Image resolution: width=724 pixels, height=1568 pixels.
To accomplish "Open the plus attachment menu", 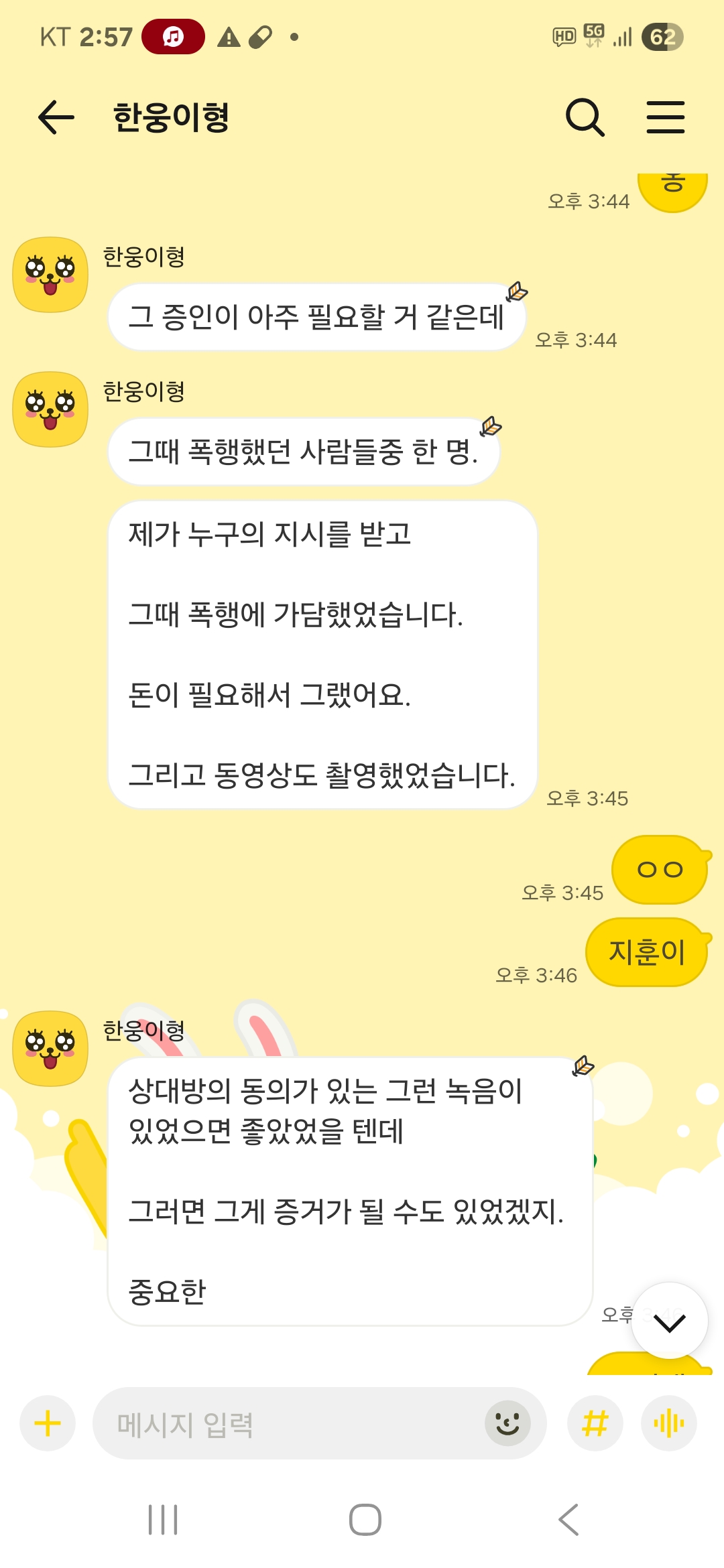I will [48, 1423].
